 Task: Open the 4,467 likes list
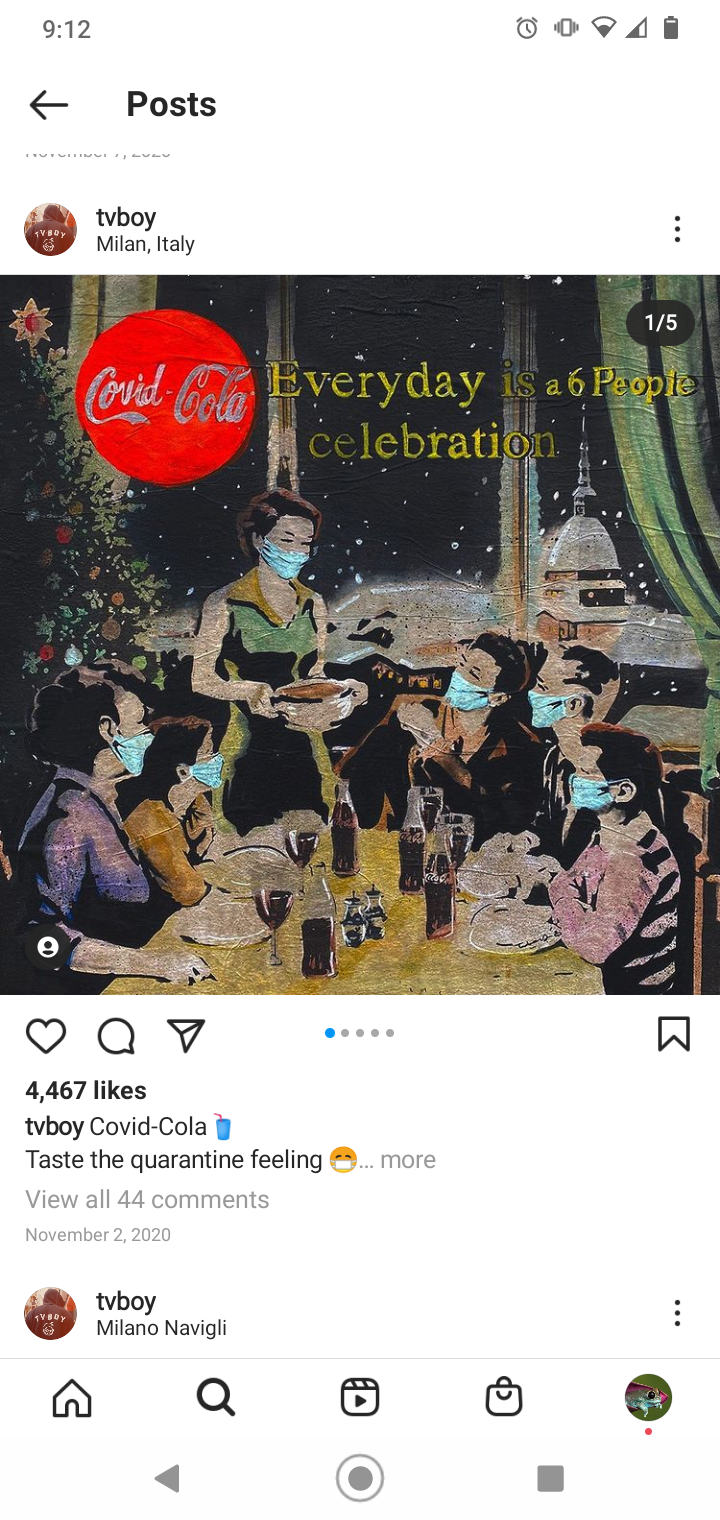click(x=86, y=1090)
